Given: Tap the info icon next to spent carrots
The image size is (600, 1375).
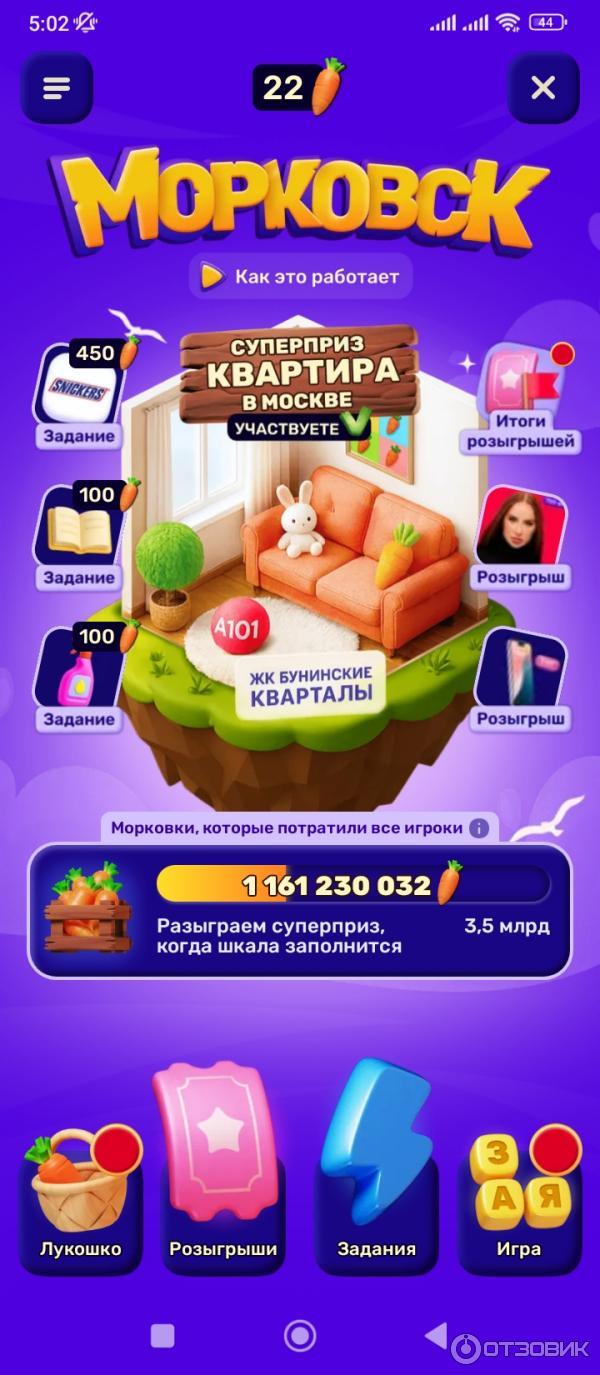Looking at the screenshot, I should [479, 828].
